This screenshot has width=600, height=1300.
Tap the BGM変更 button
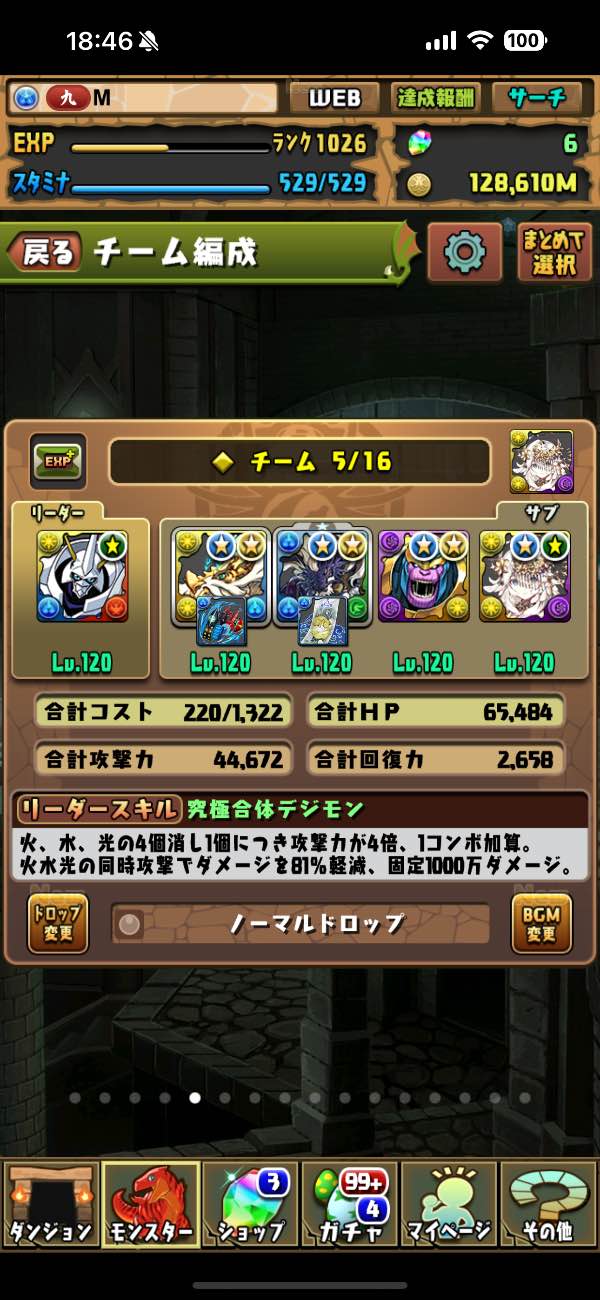click(x=541, y=923)
